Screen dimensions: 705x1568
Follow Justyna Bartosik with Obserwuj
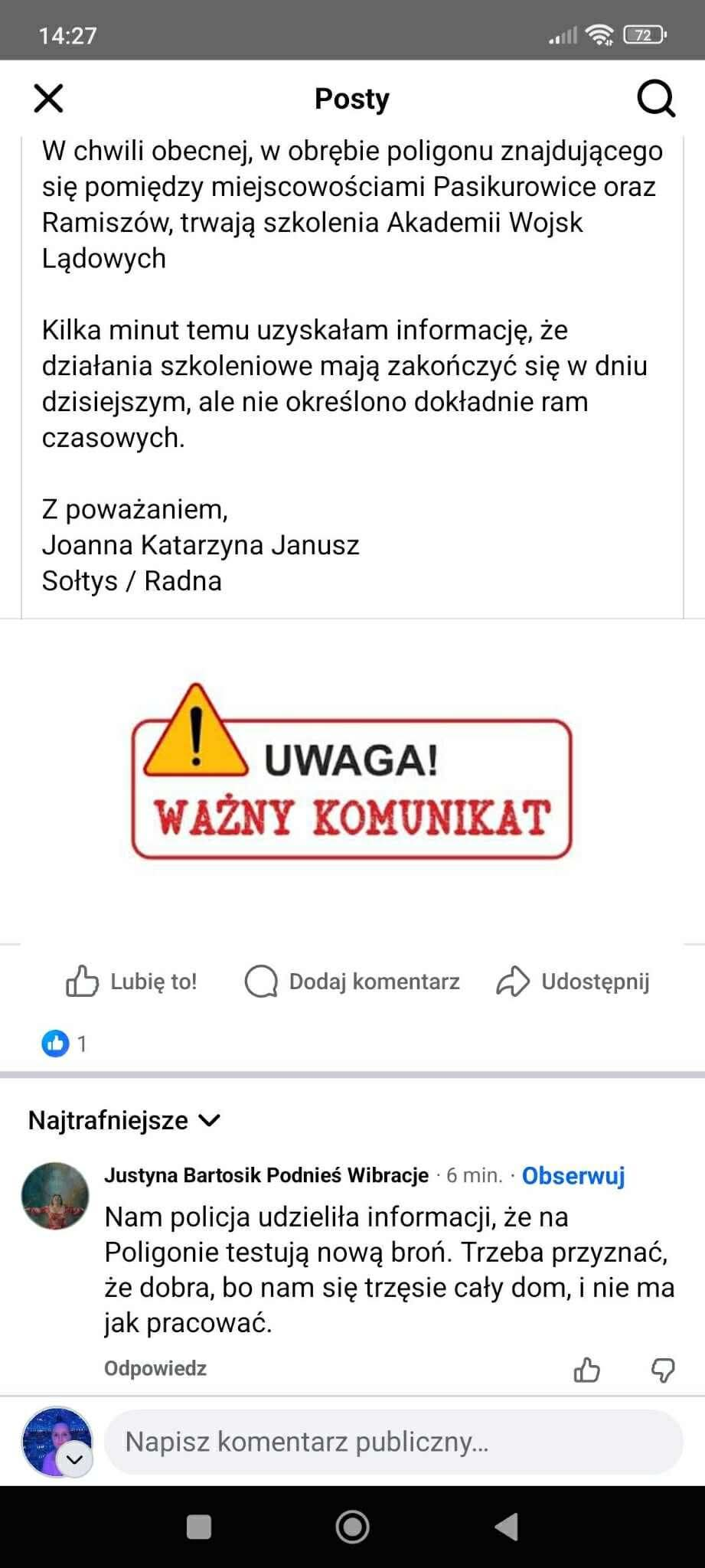point(573,1175)
